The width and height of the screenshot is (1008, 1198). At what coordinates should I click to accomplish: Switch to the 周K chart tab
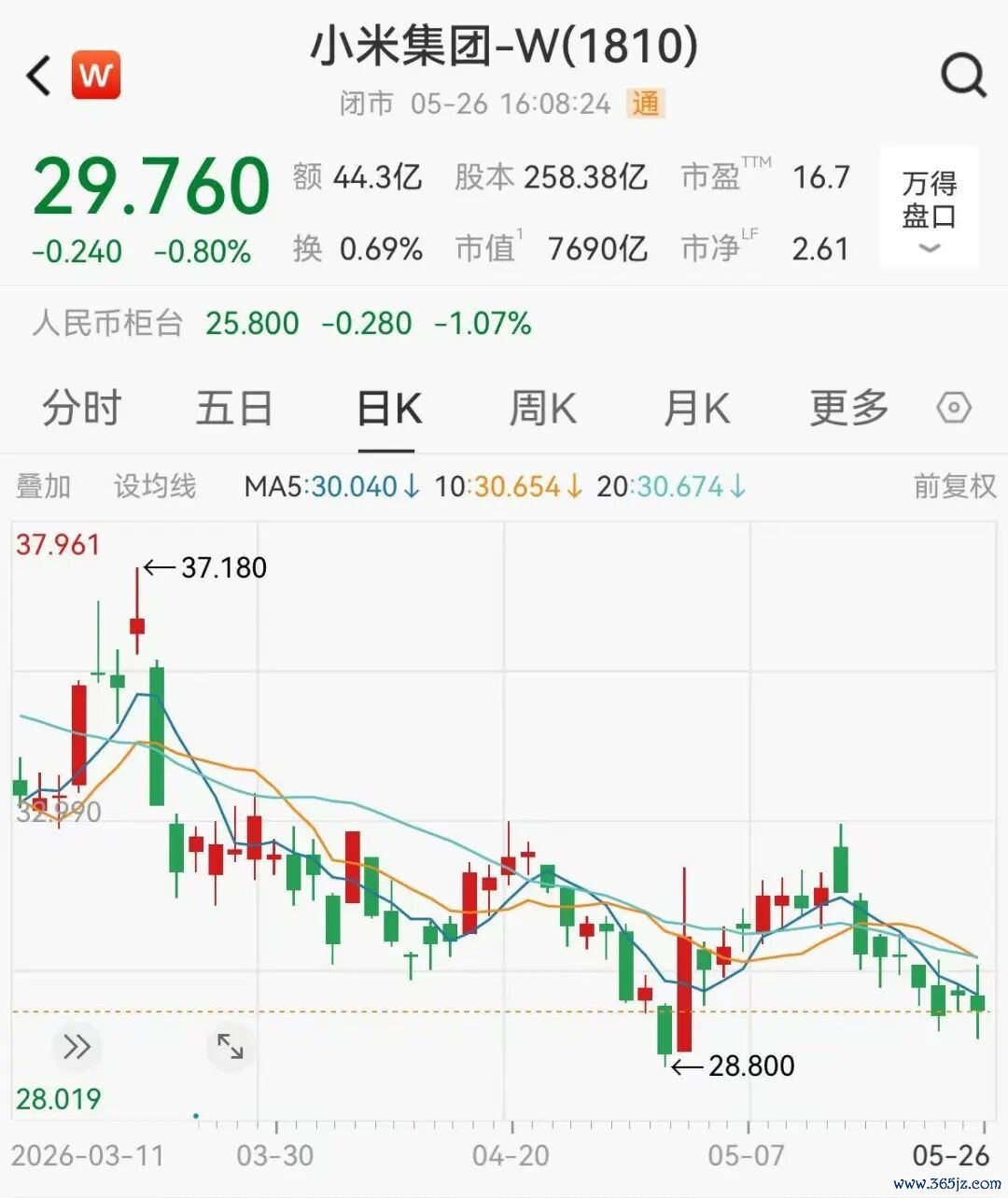point(543,409)
